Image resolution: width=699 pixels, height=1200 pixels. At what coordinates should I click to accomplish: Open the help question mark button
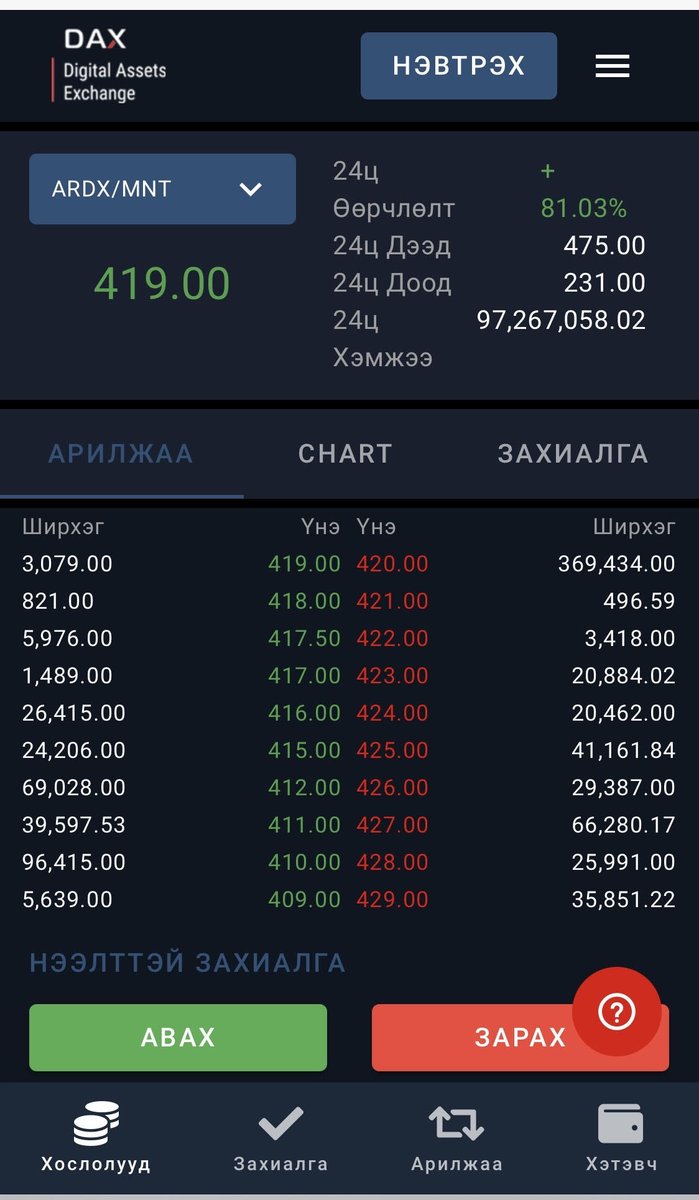coord(616,1012)
